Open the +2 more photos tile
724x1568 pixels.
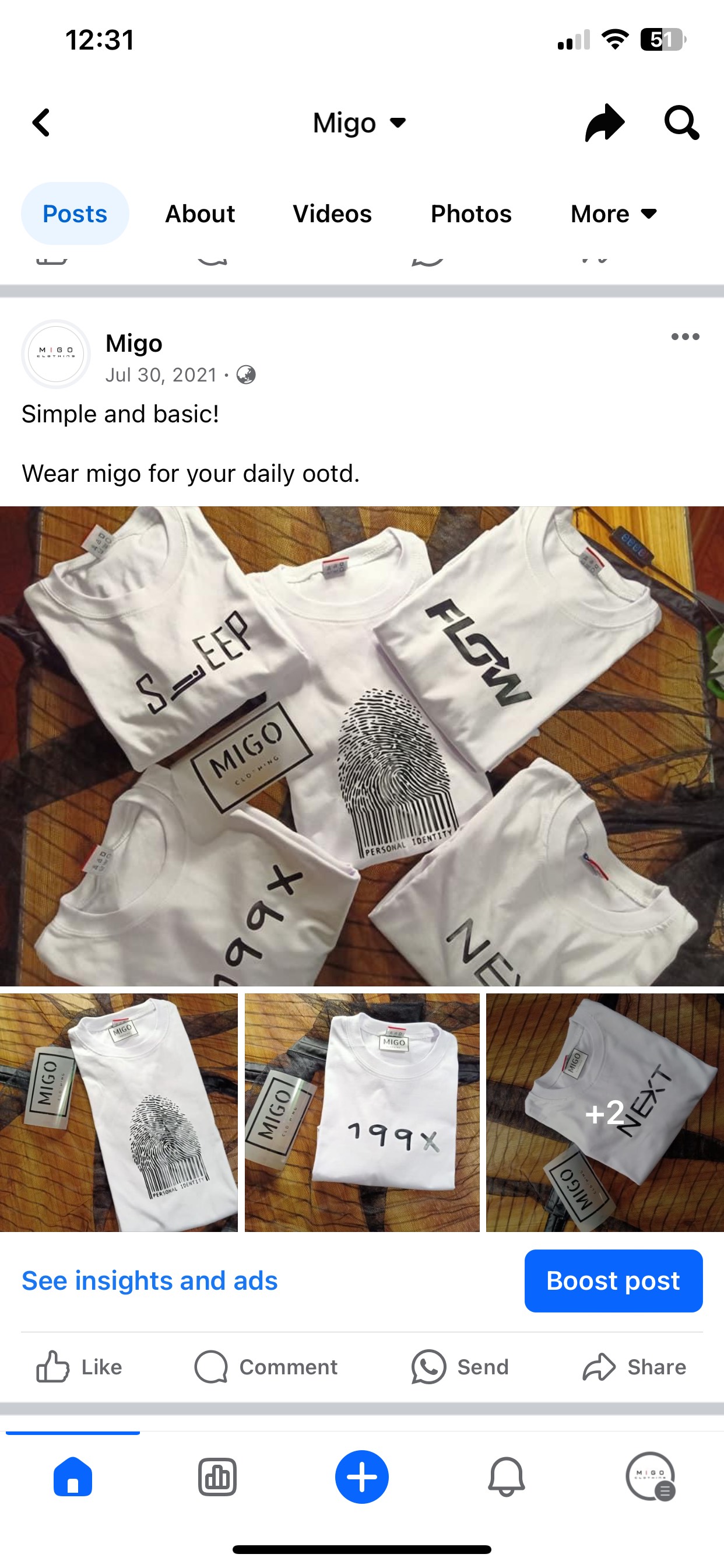604,1112
